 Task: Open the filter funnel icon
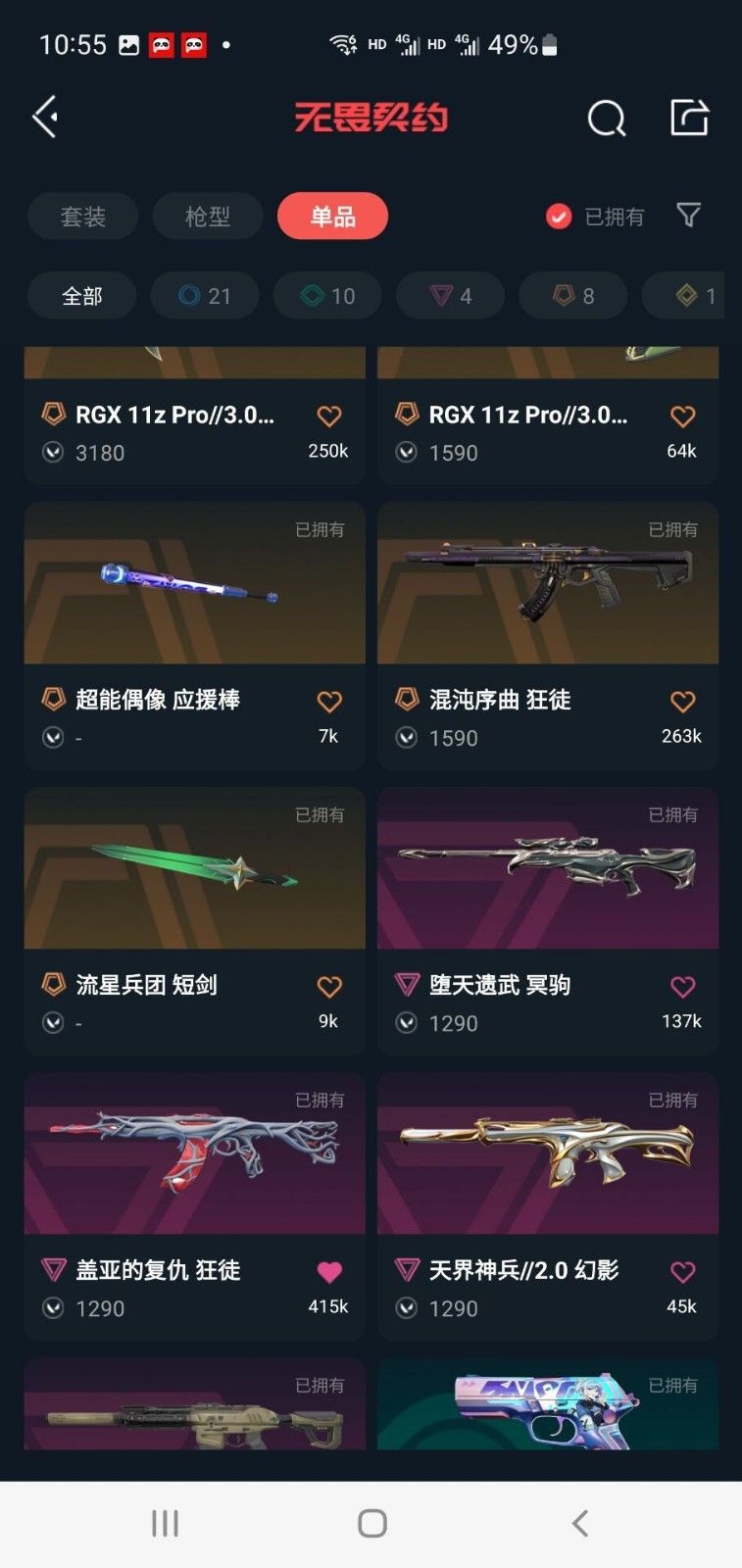688,215
